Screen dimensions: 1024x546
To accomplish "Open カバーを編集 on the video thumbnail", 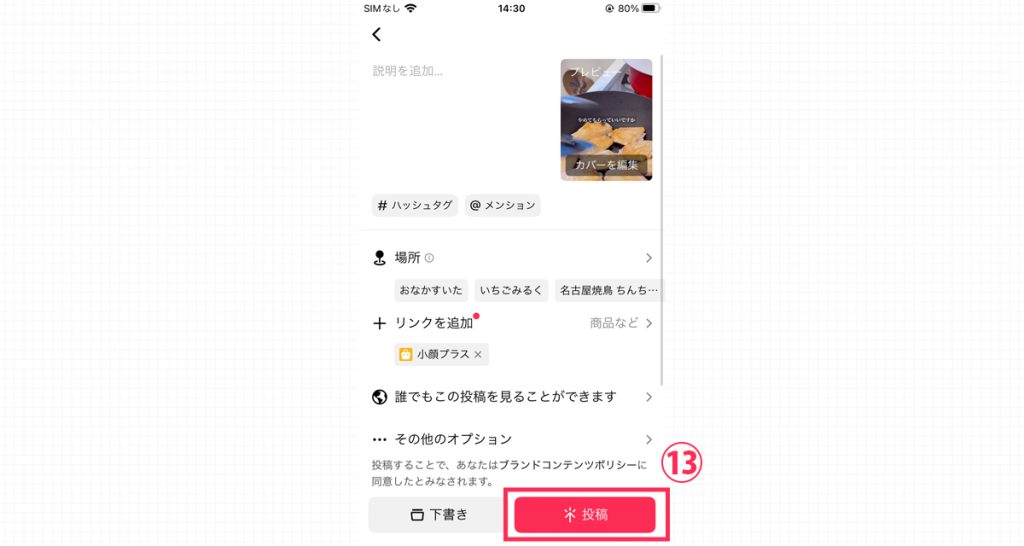I will (606, 165).
